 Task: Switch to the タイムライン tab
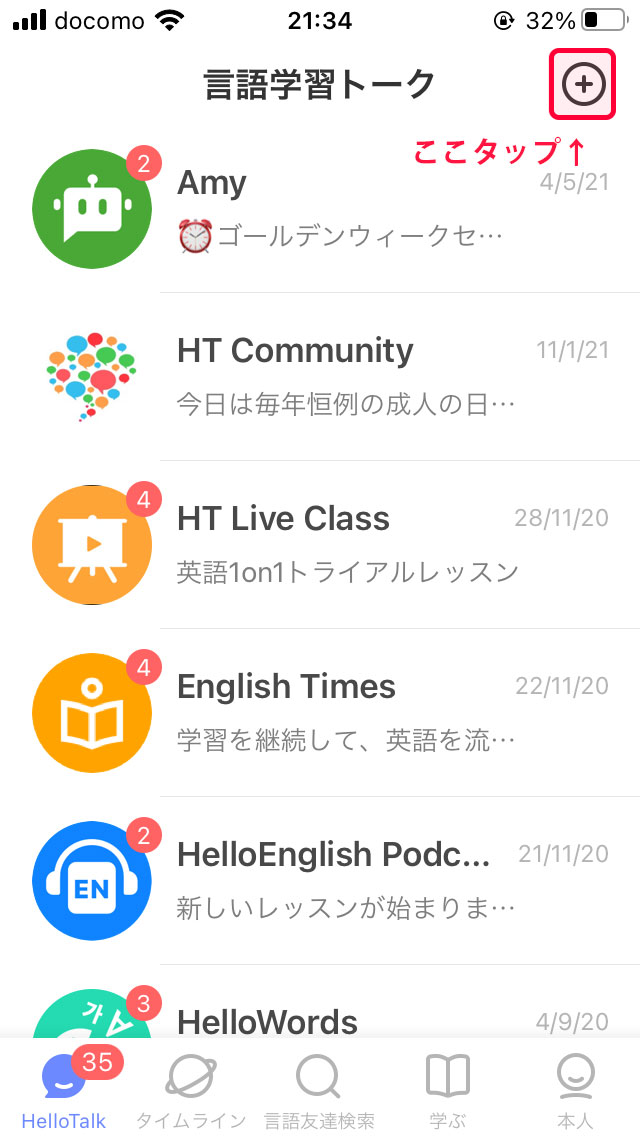tap(191, 1089)
